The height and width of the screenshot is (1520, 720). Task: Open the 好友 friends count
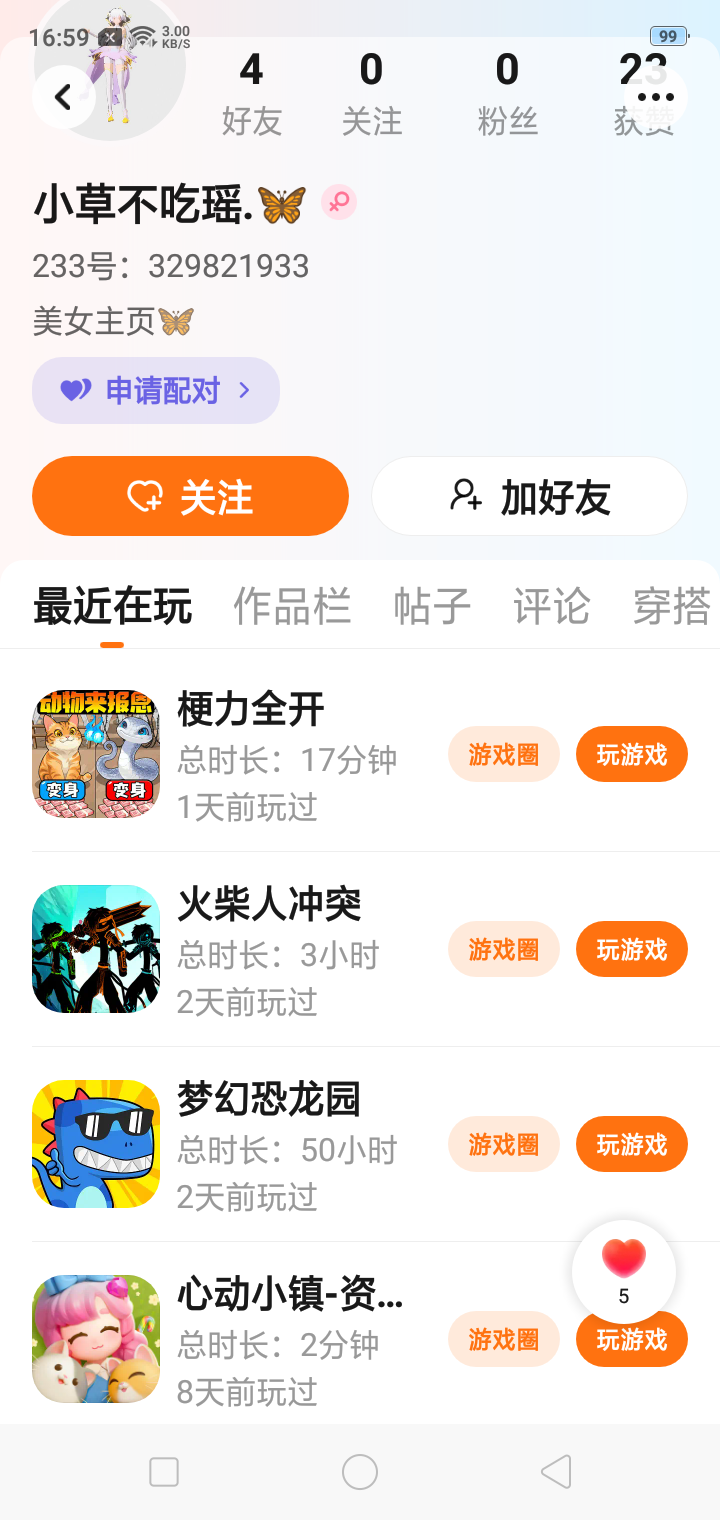point(252,95)
